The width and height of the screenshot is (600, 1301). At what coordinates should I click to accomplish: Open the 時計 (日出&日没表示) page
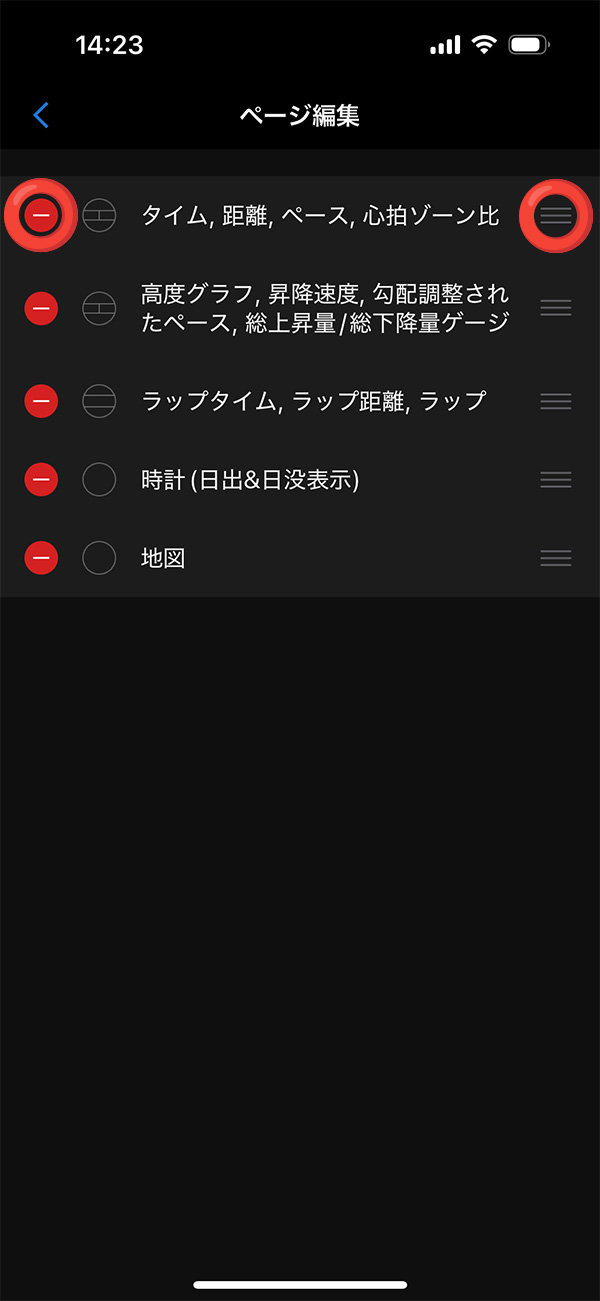[250, 480]
